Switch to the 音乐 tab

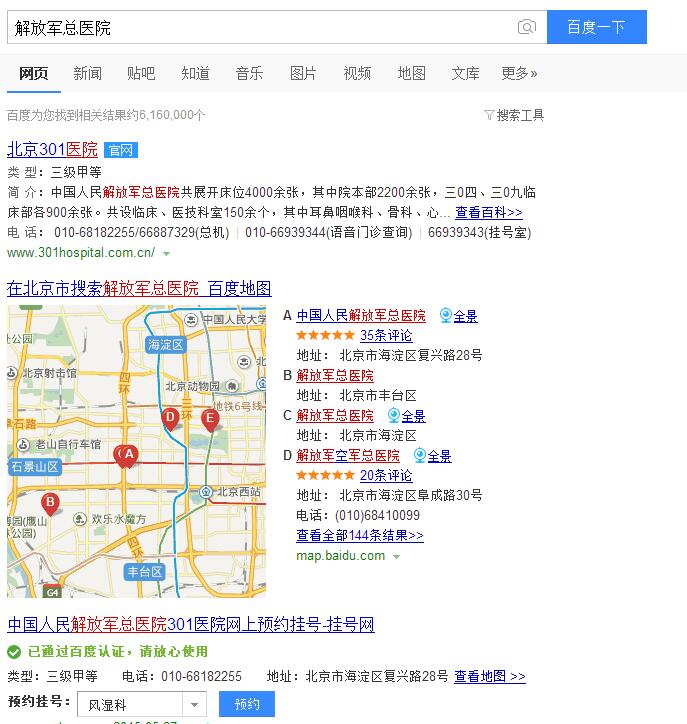tap(249, 73)
